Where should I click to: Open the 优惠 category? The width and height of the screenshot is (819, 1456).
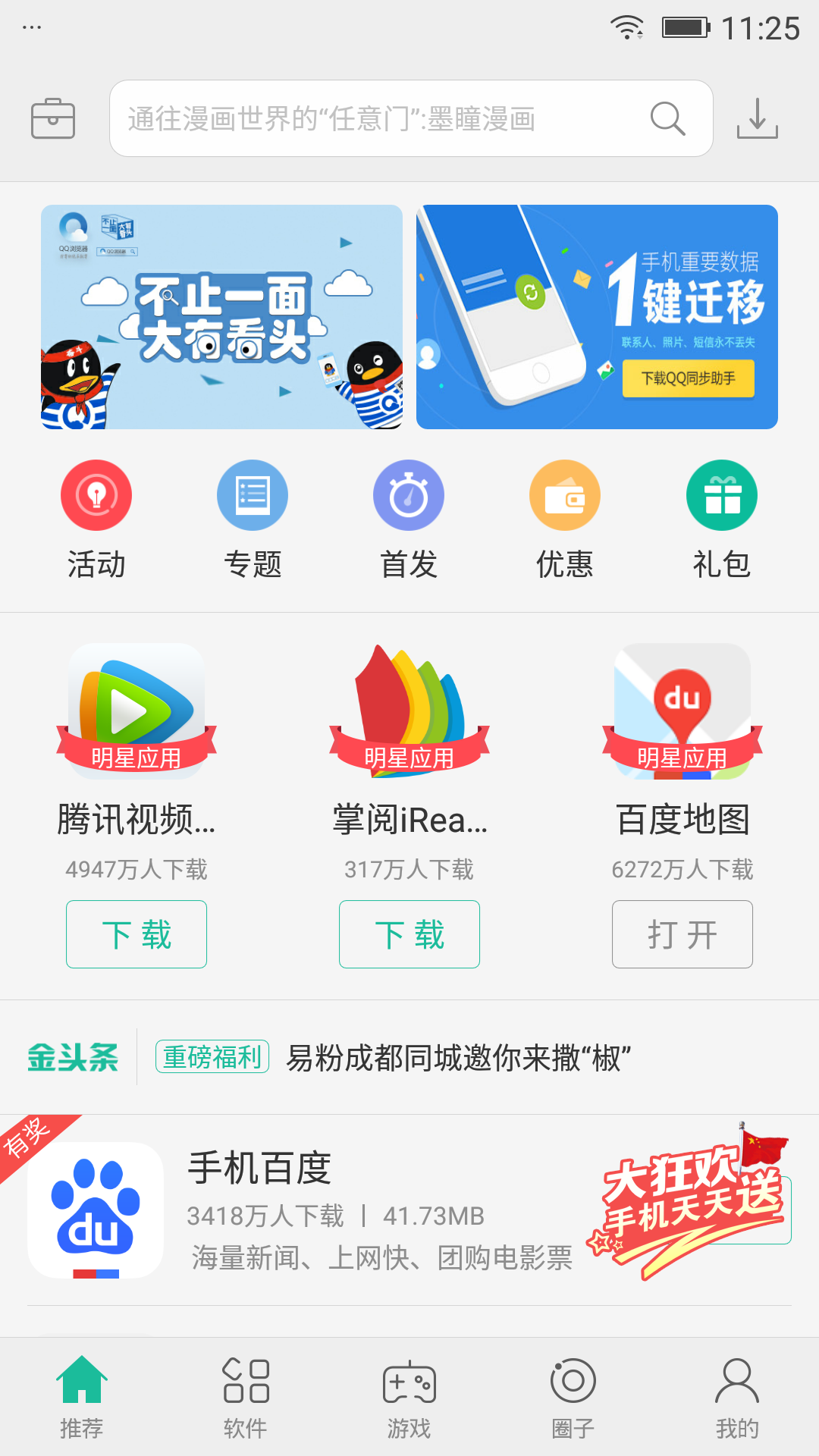point(565,519)
